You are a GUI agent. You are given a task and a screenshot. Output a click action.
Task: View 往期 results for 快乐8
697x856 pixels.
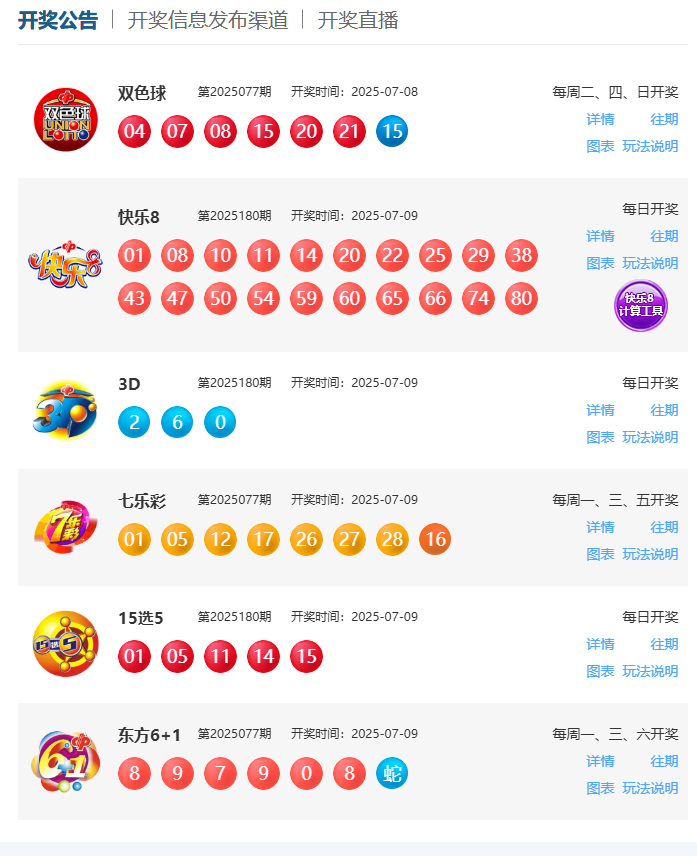pyautogui.click(x=664, y=236)
